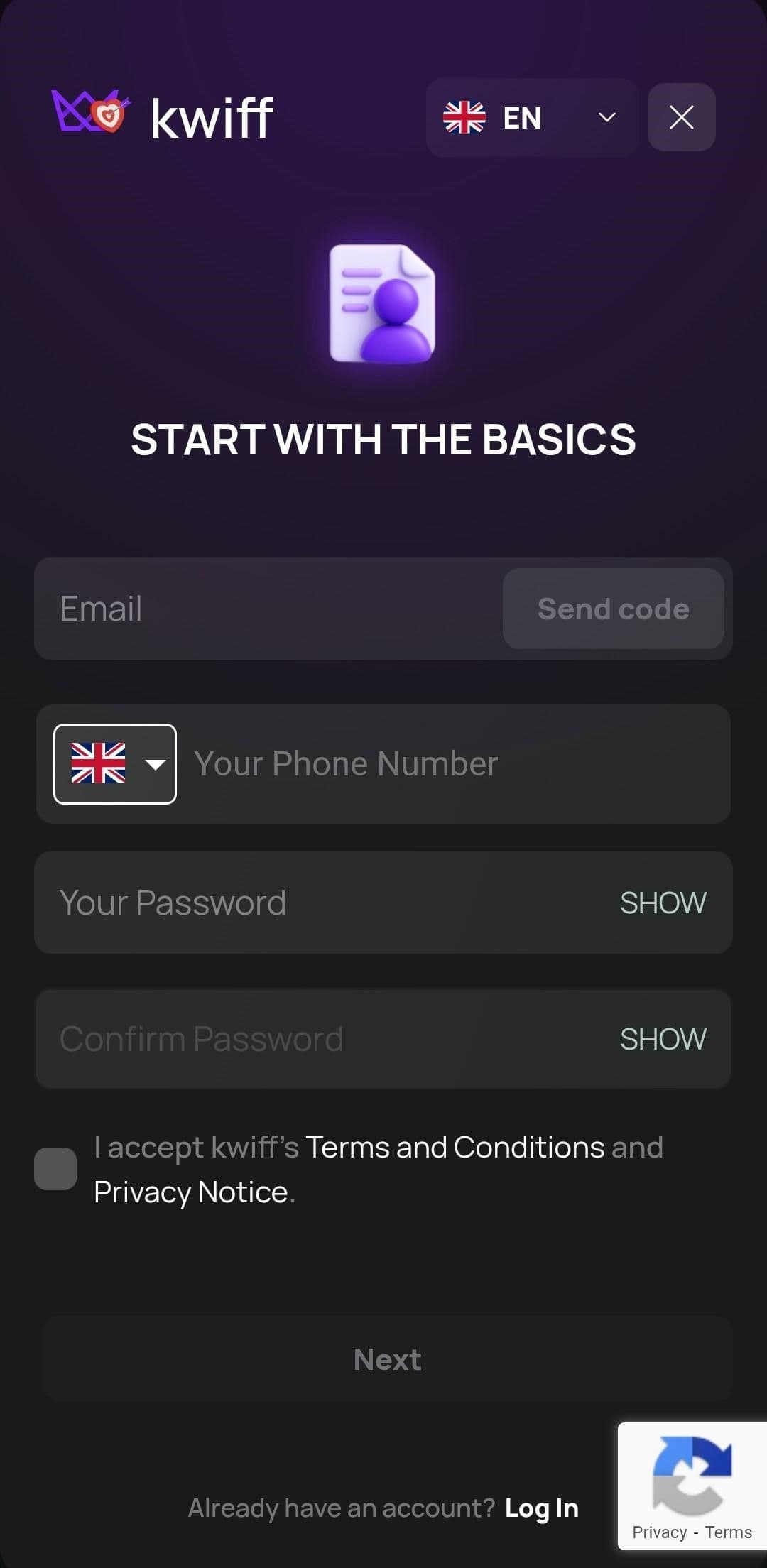
Task: Click the registration document illustration
Action: point(383,305)
